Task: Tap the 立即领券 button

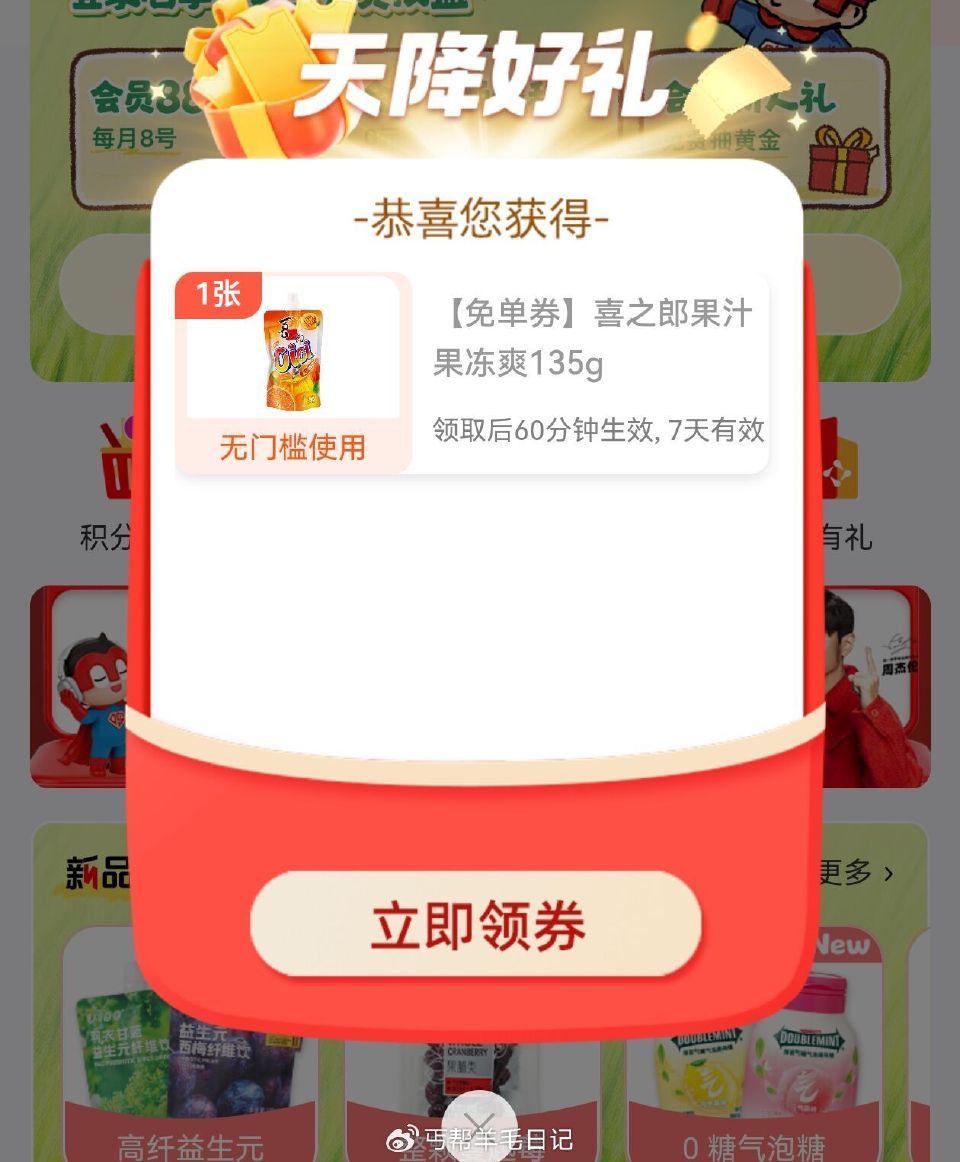Action: (480, 925)
